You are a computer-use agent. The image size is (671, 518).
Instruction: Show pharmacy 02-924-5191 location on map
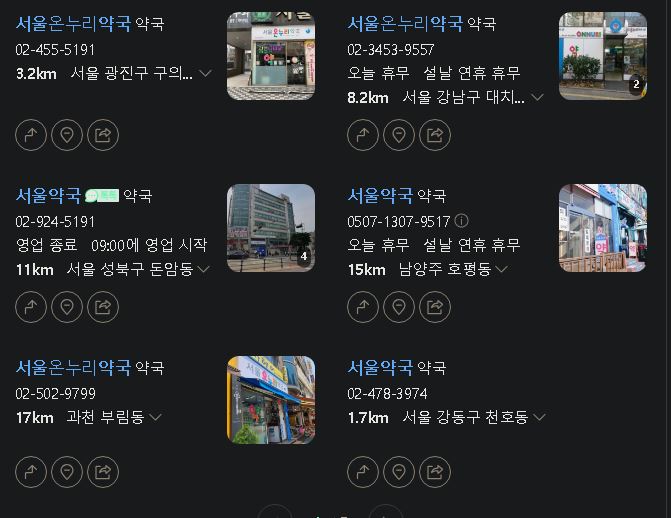(x=67, y=307)
